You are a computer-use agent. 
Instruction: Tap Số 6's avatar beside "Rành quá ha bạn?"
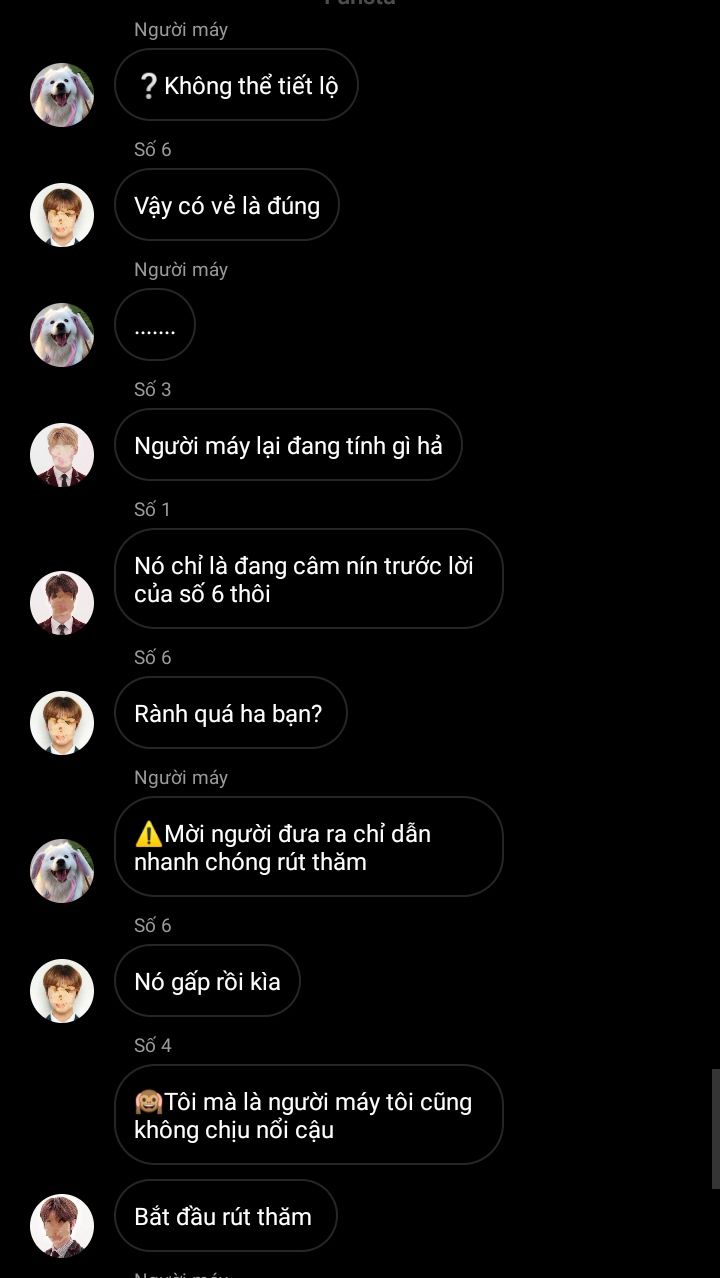coord(62,723)
